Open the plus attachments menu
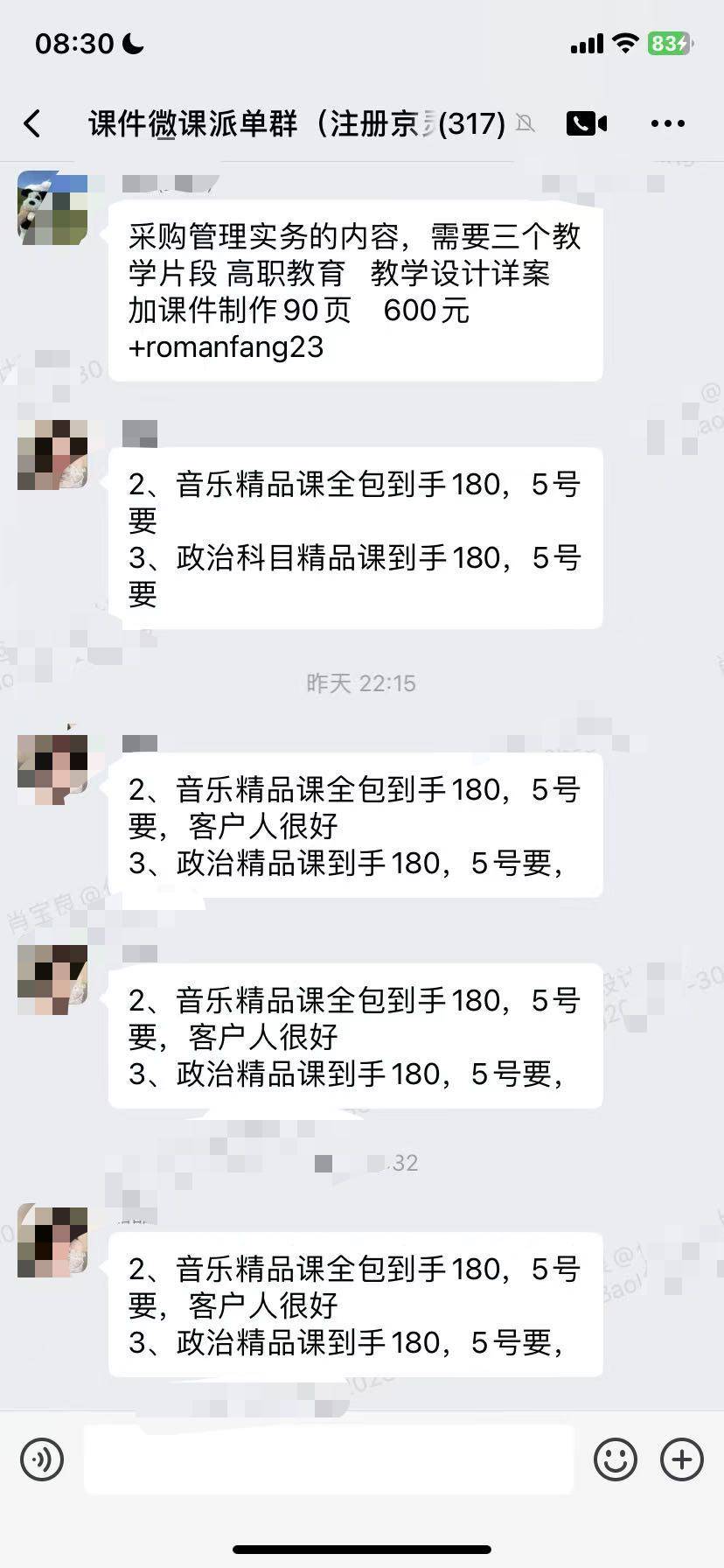 (682, 1459)
